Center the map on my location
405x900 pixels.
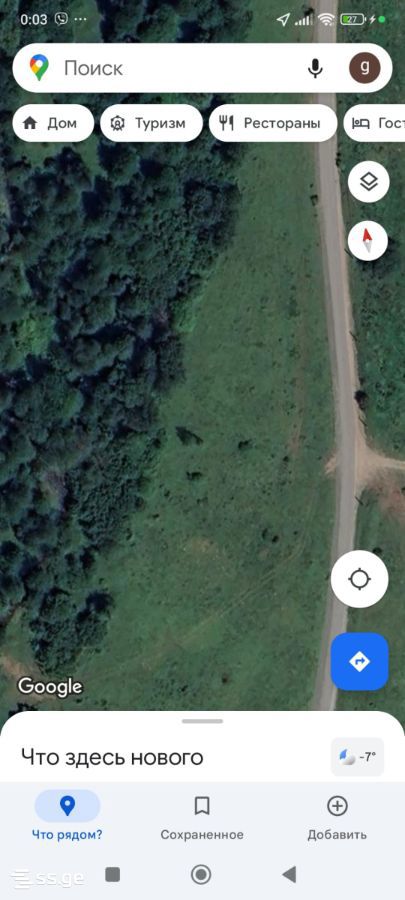360,579
